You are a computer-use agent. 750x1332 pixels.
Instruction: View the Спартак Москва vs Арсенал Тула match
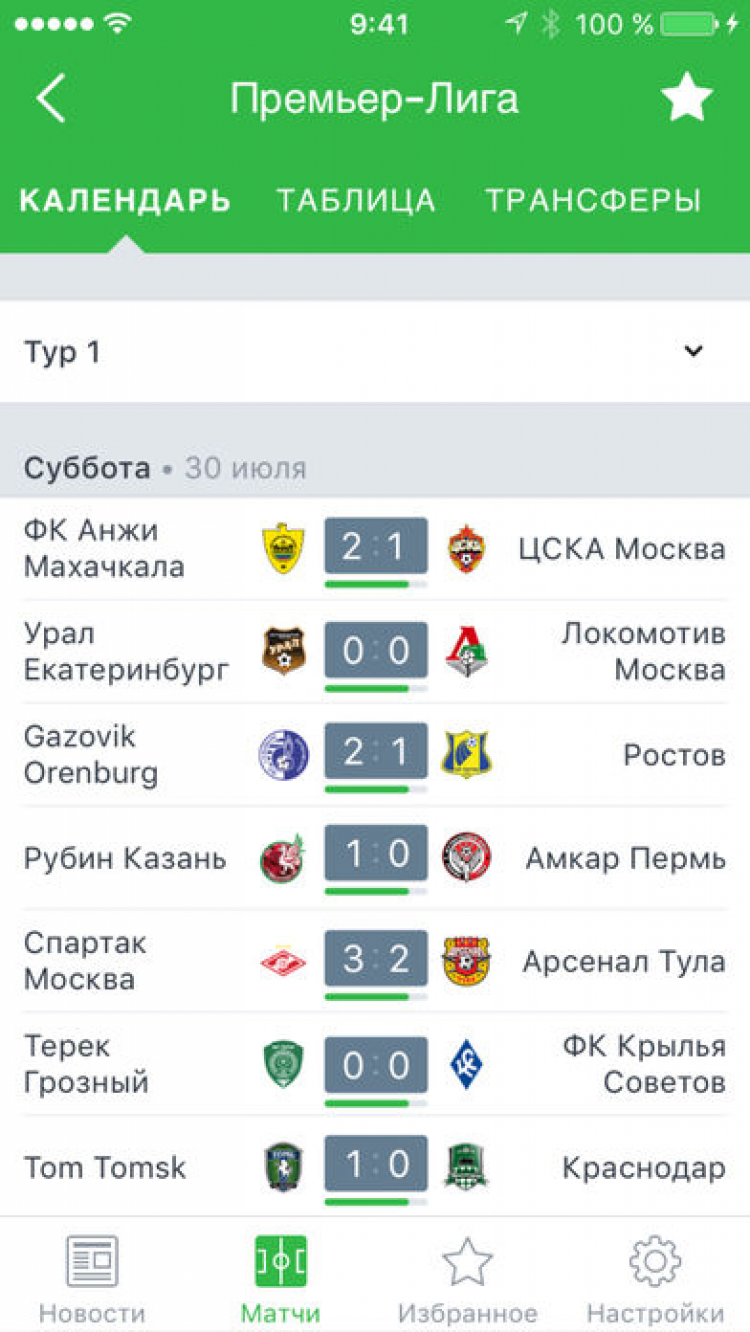[x=375, y=961]
